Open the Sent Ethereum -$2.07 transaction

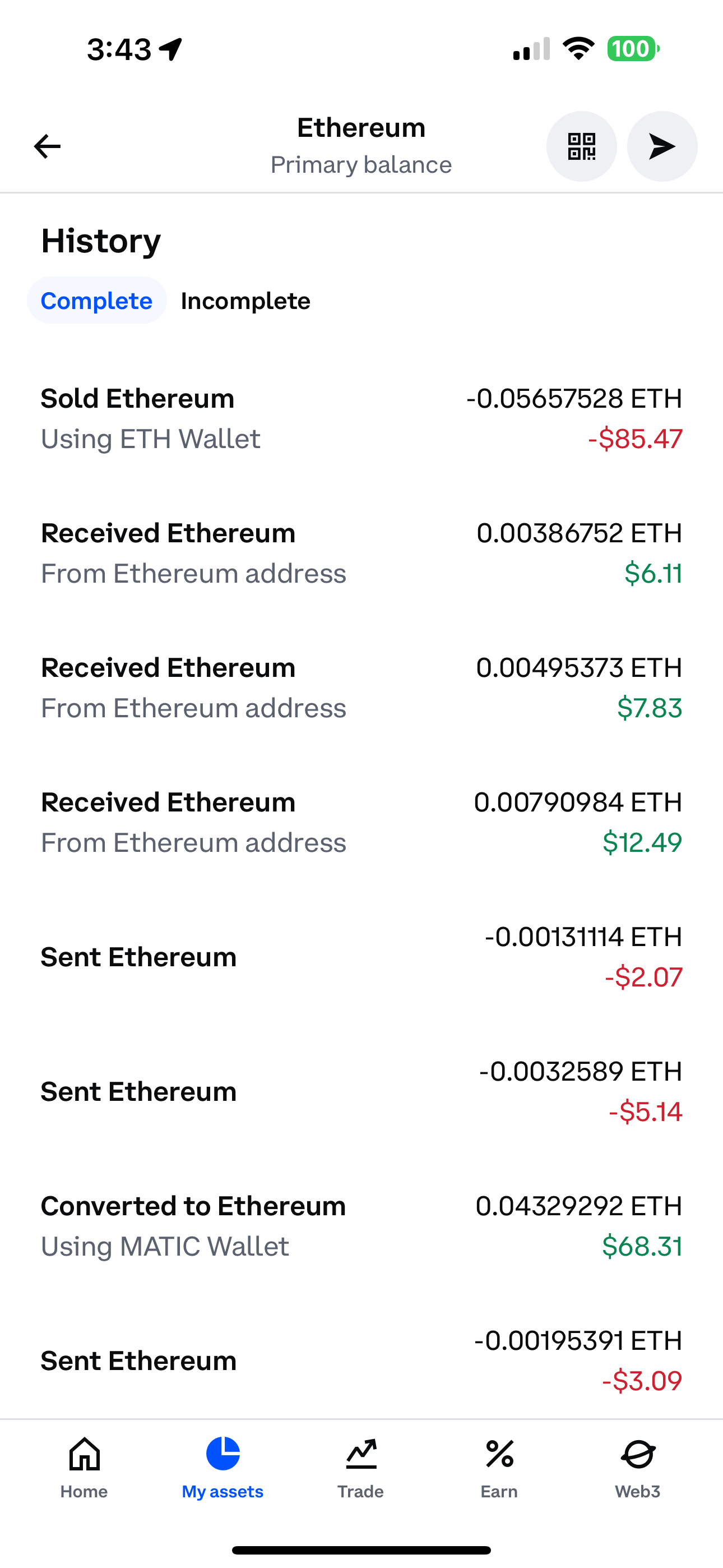(361, 957)
